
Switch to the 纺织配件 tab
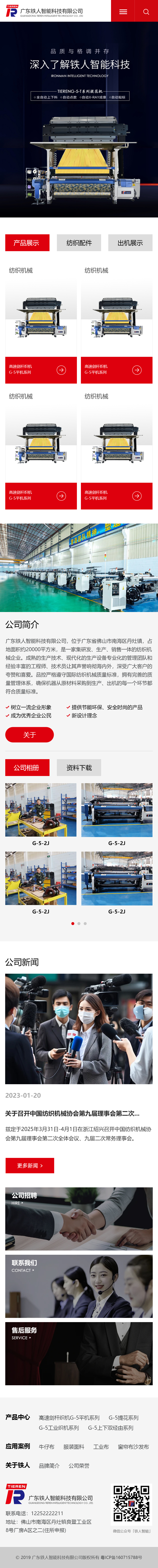coord(79,243)
